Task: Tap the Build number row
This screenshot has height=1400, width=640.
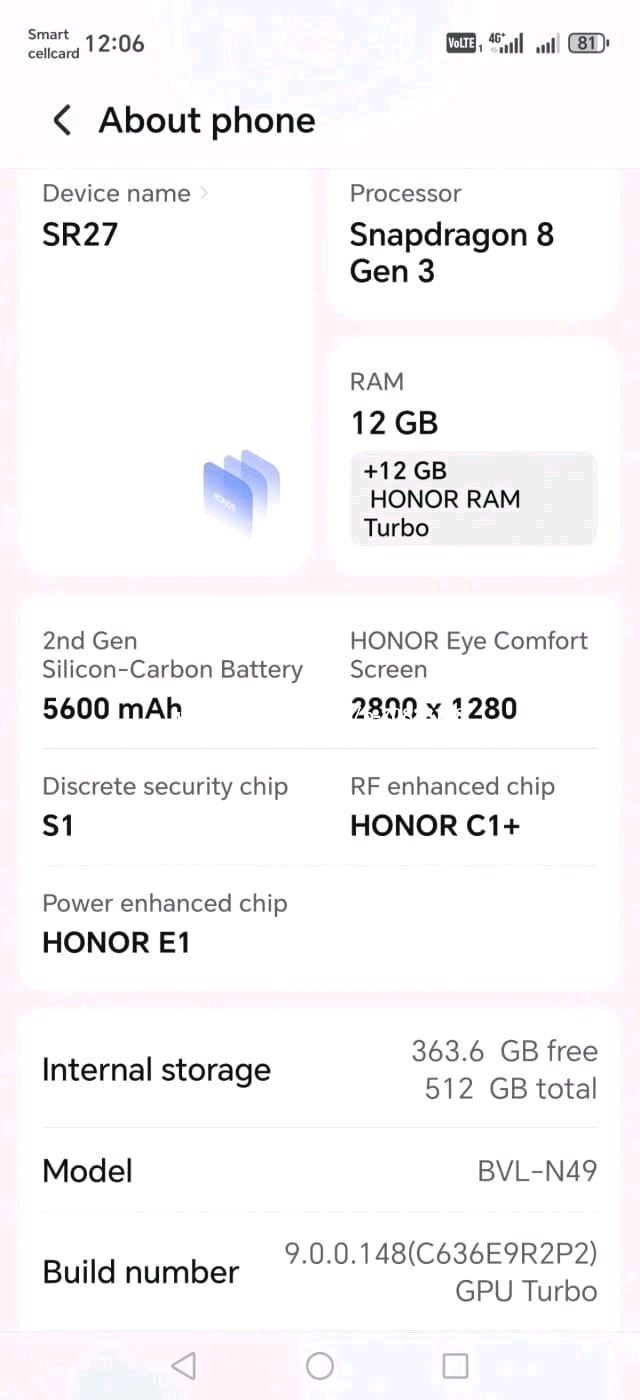Action: pos(320,1272)
